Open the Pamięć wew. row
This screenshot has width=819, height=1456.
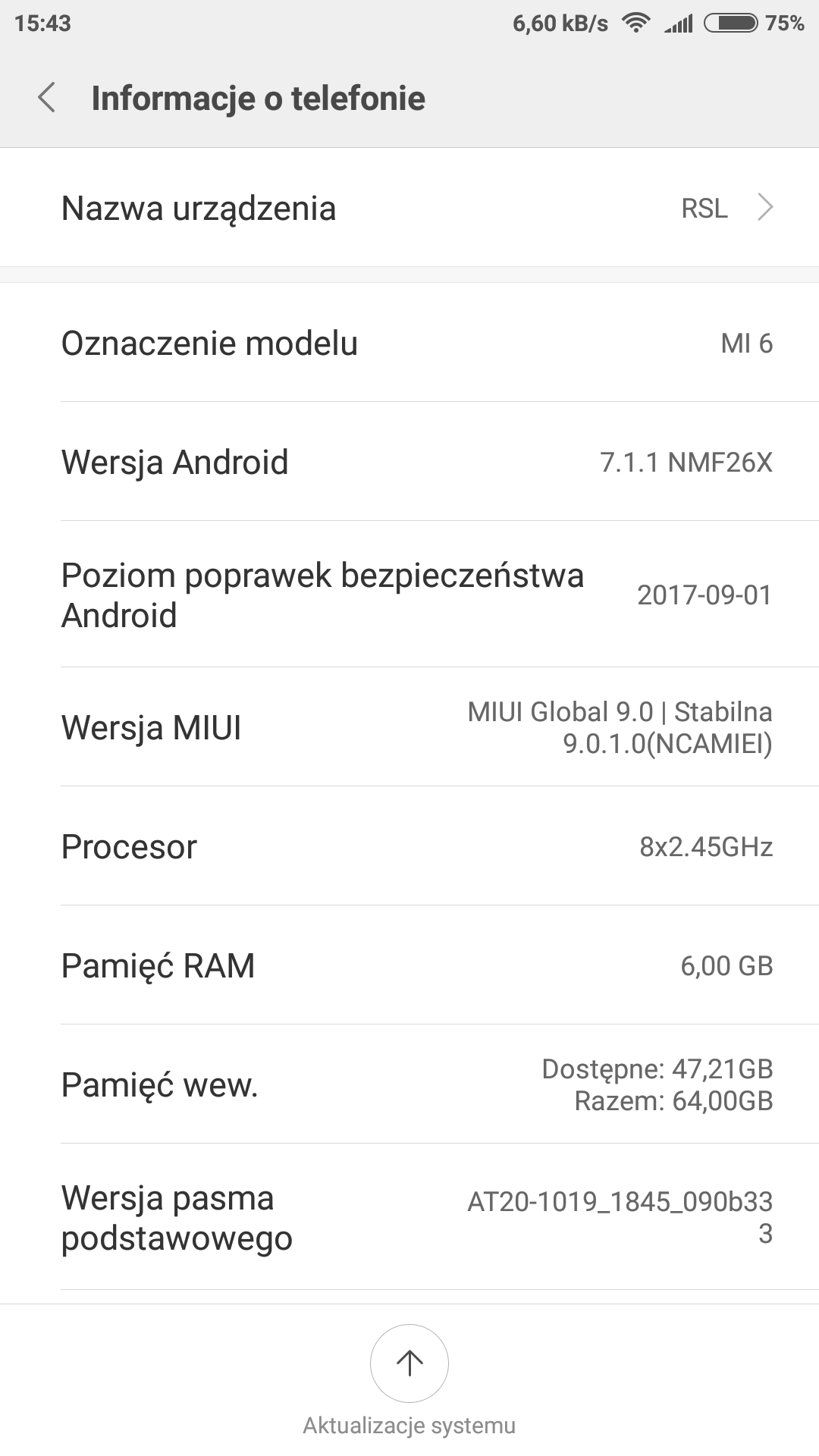(409, 1084)
